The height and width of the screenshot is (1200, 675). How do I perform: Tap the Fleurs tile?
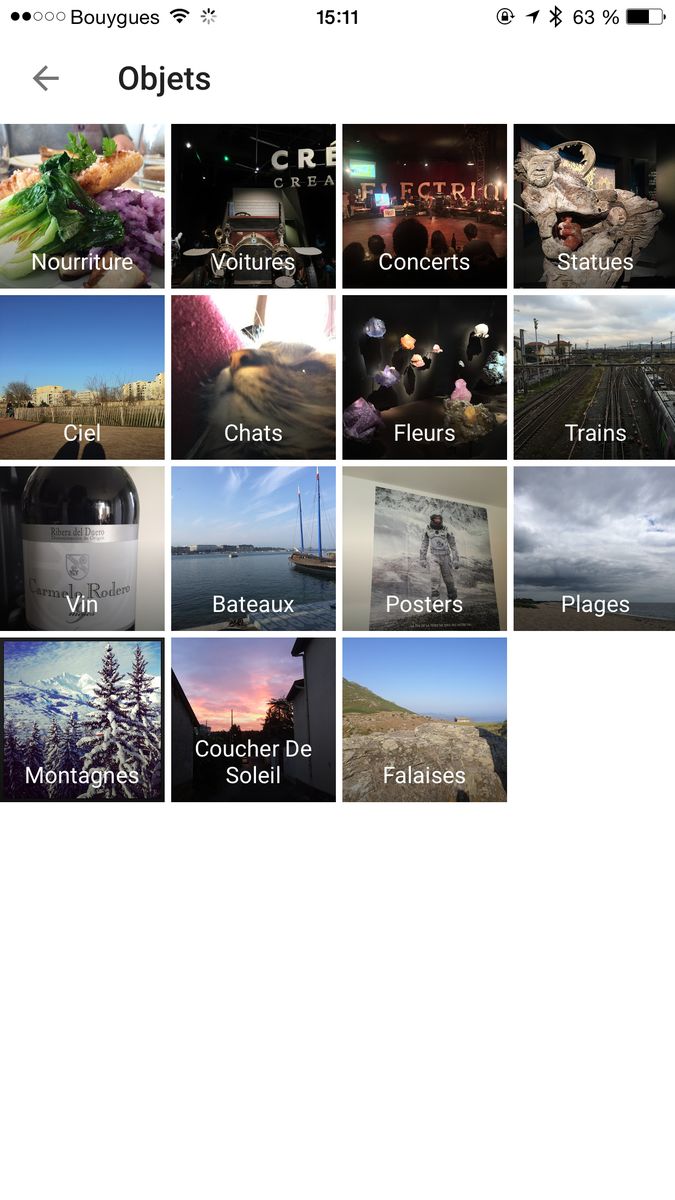point(424,377)
